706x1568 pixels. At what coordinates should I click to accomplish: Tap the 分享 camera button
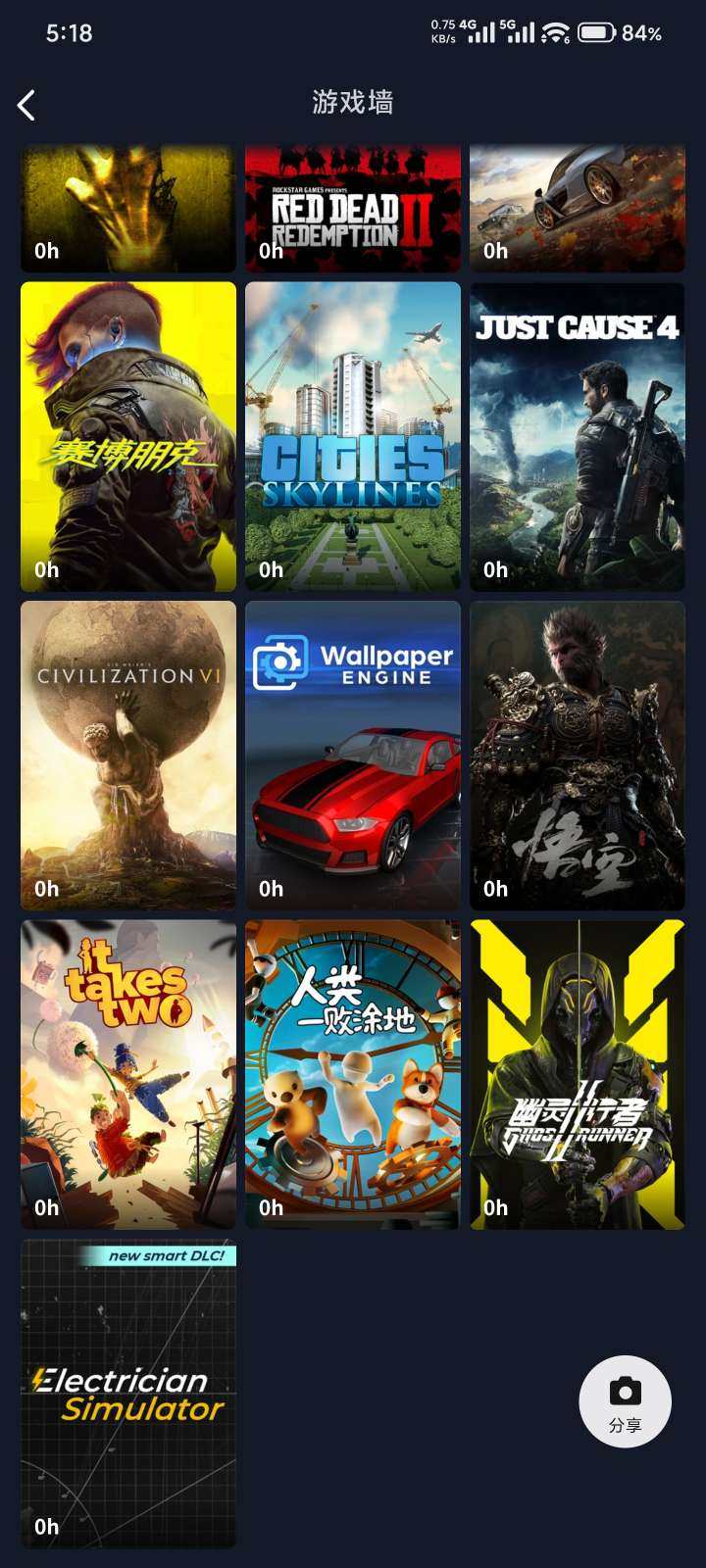click(625, 1401)
